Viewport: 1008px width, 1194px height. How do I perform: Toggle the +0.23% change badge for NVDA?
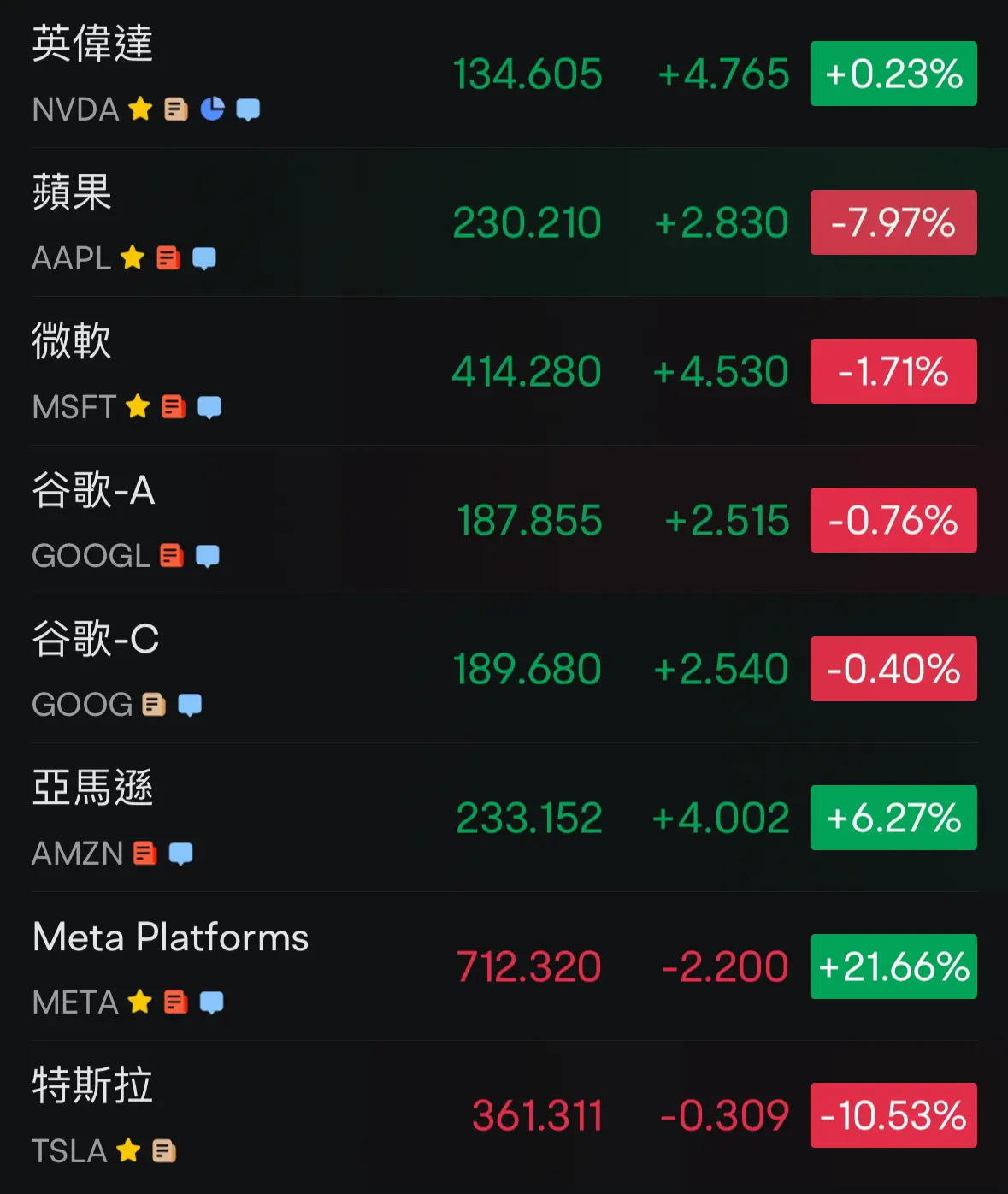click(x=893, y=74)
